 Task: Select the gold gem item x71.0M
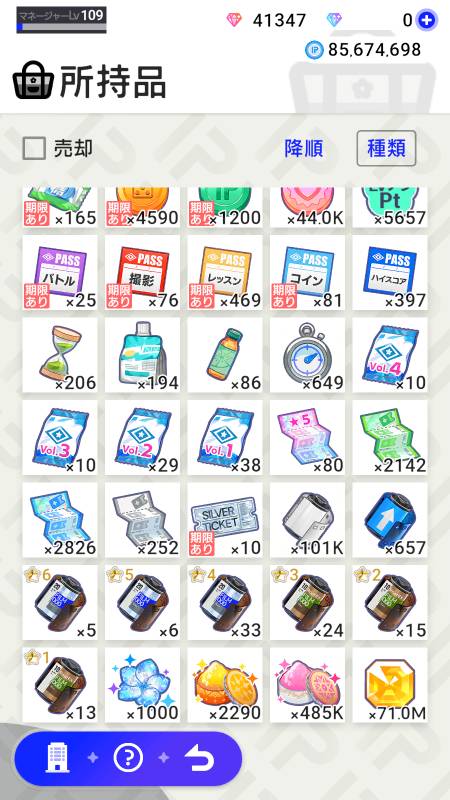pos(390,685)
